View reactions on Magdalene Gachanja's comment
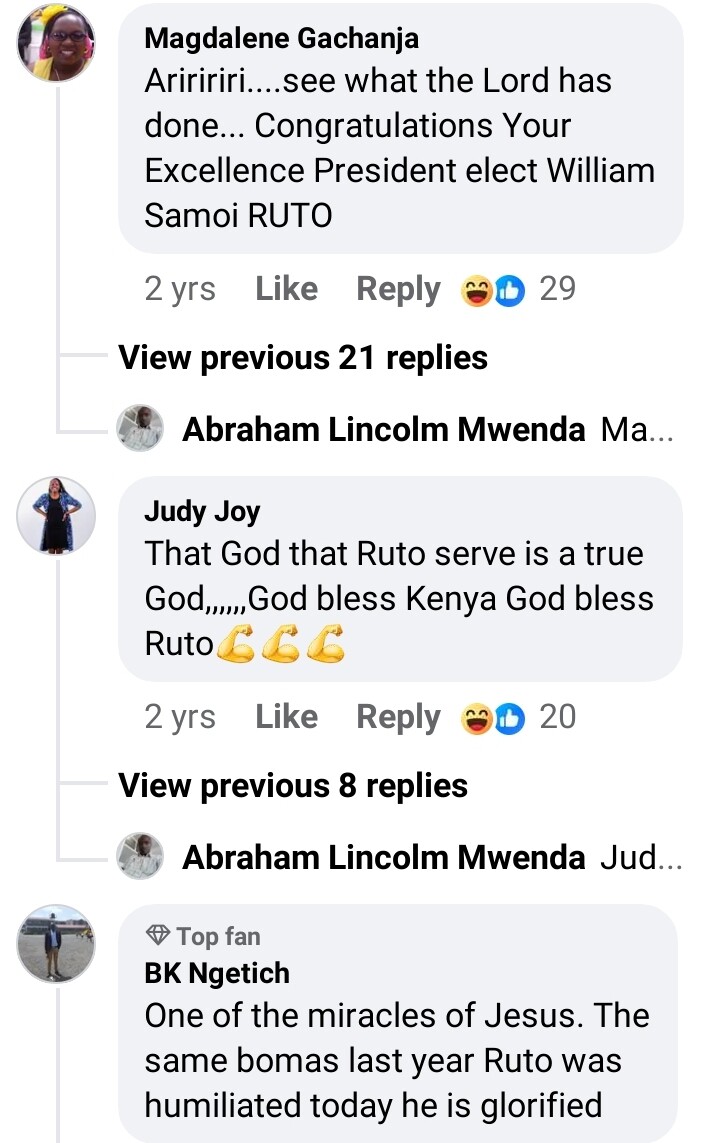 518,289
